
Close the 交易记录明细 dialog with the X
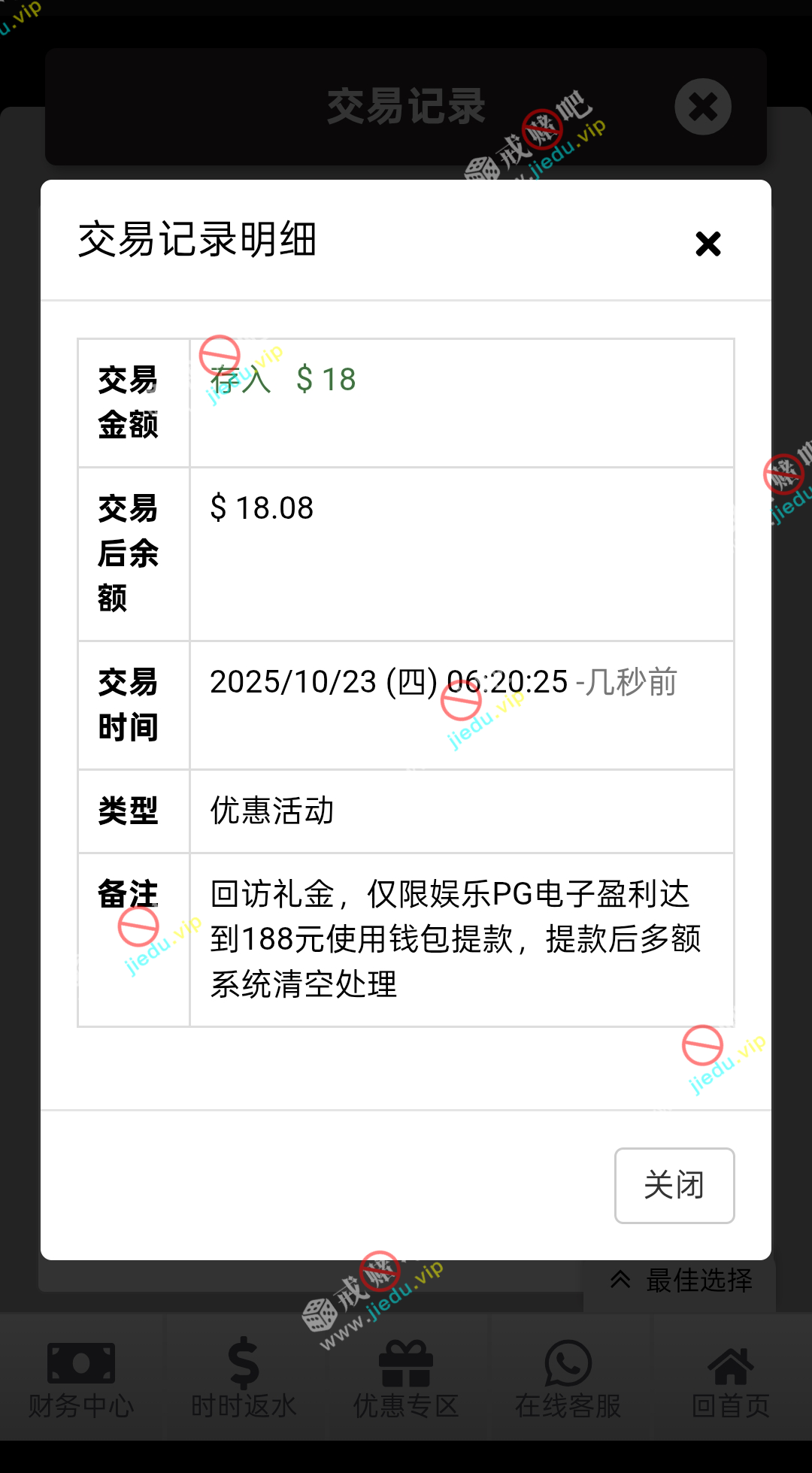(x=707, y=244)
